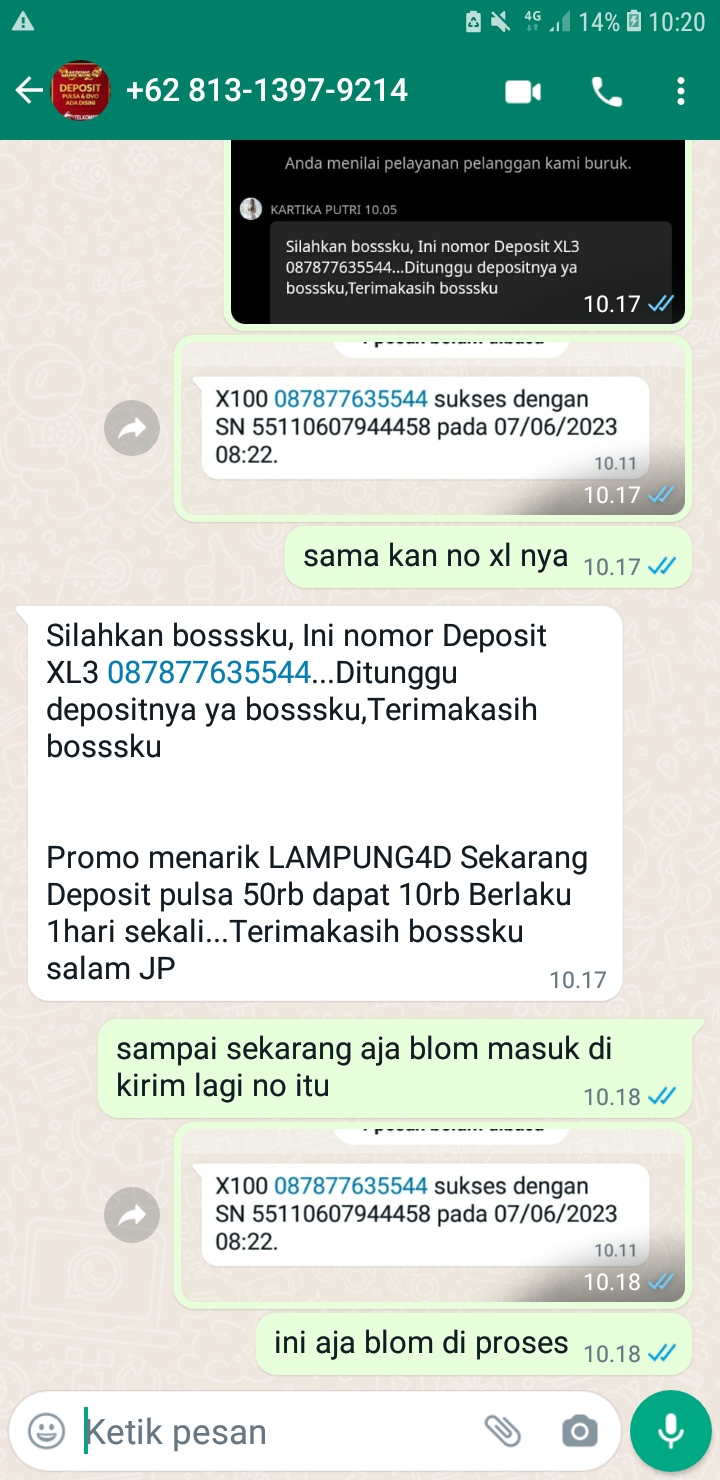The height and width of the screenshot is (1480, 720).
Task: Tap the 087877635544 link in Deposit XL3 message
Action: [209, 673]
